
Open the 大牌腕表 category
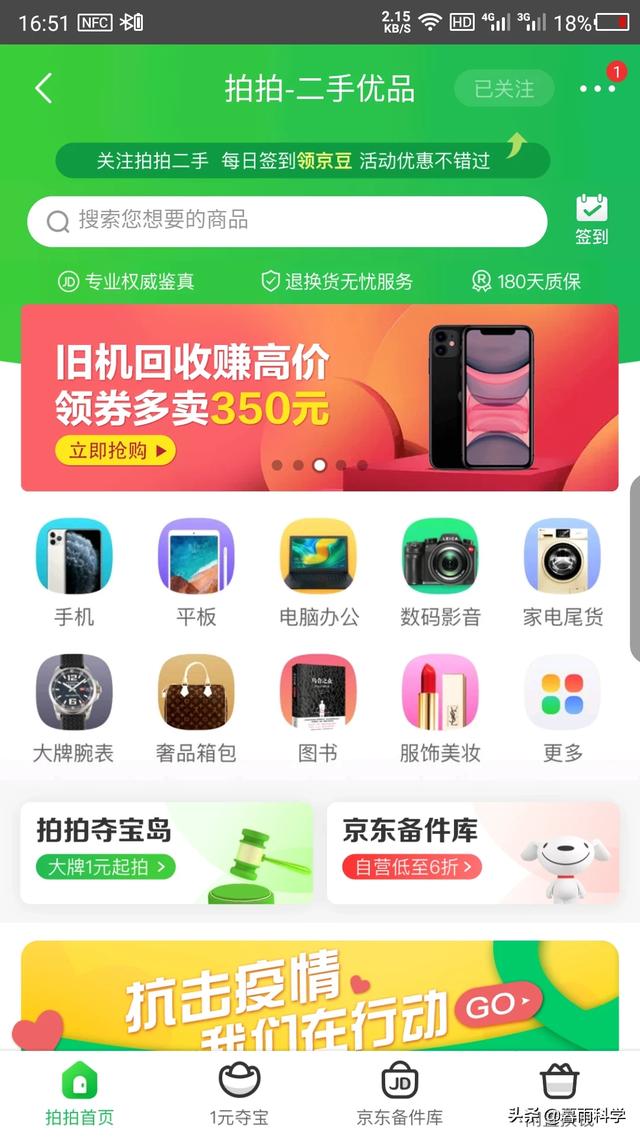tap(74, 708)
